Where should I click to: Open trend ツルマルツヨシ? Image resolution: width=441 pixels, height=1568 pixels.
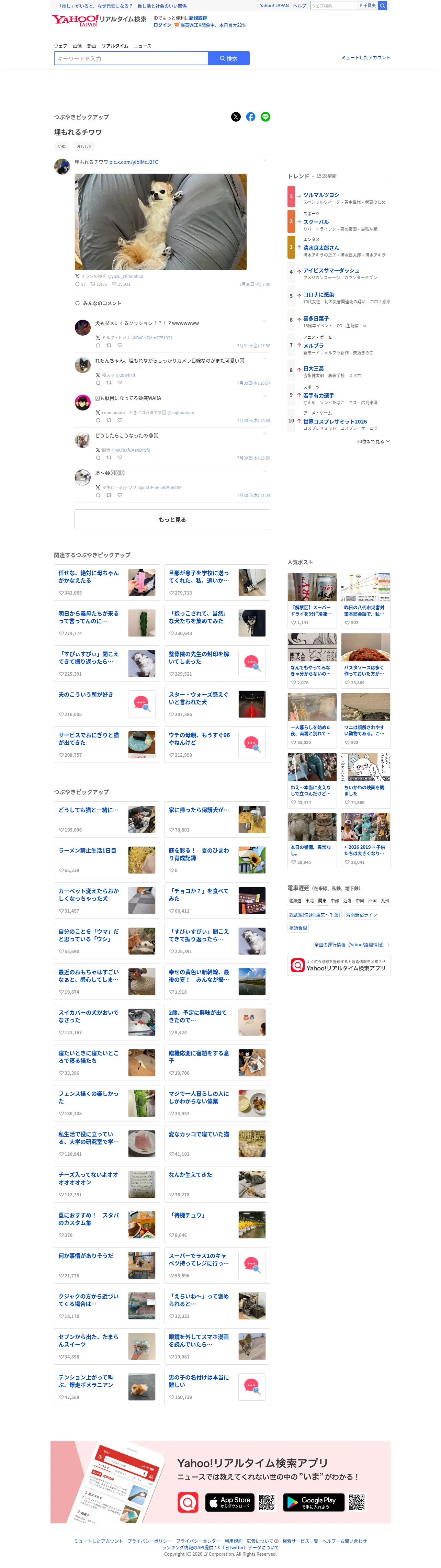coord(321,195)
